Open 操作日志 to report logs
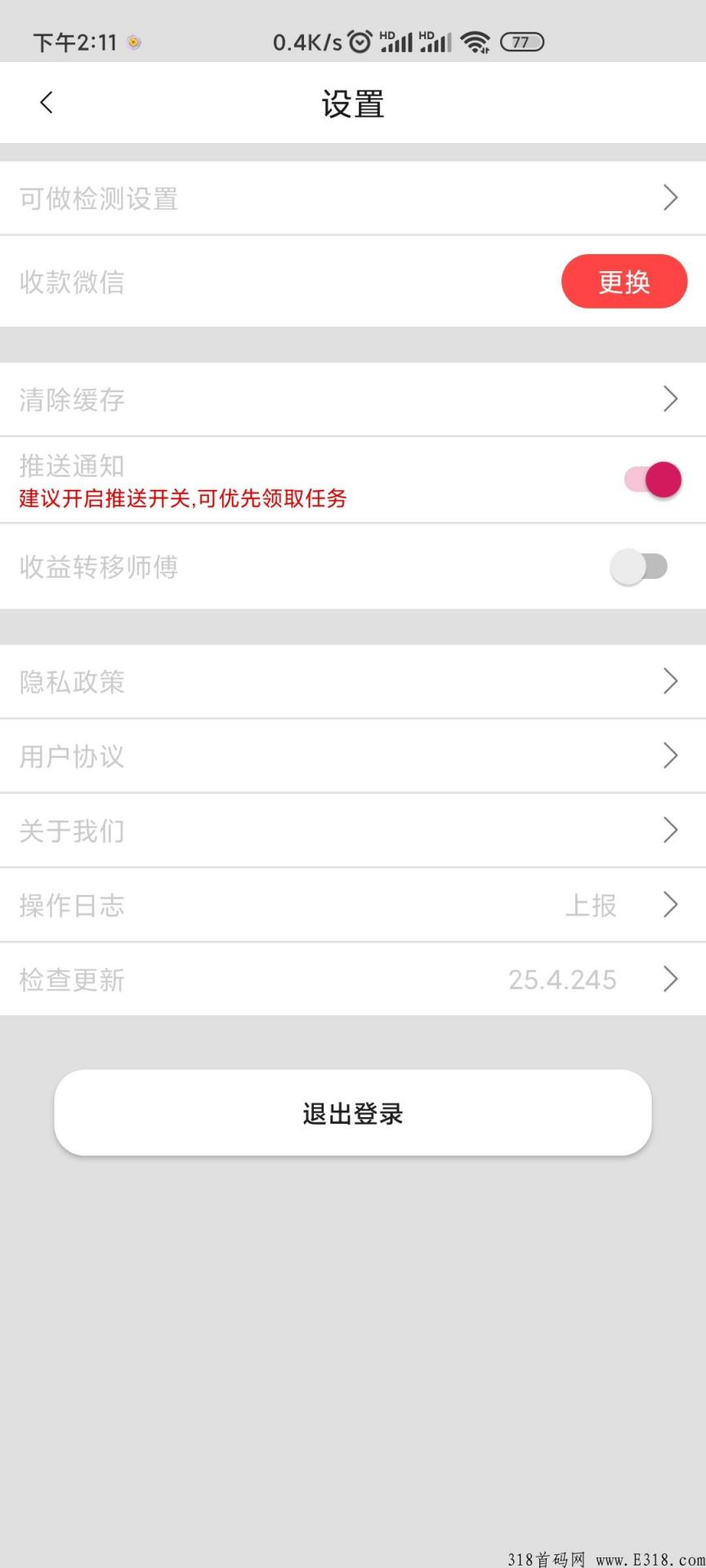706x1568 pixels. pyautogui.click(x=353, y=905)
